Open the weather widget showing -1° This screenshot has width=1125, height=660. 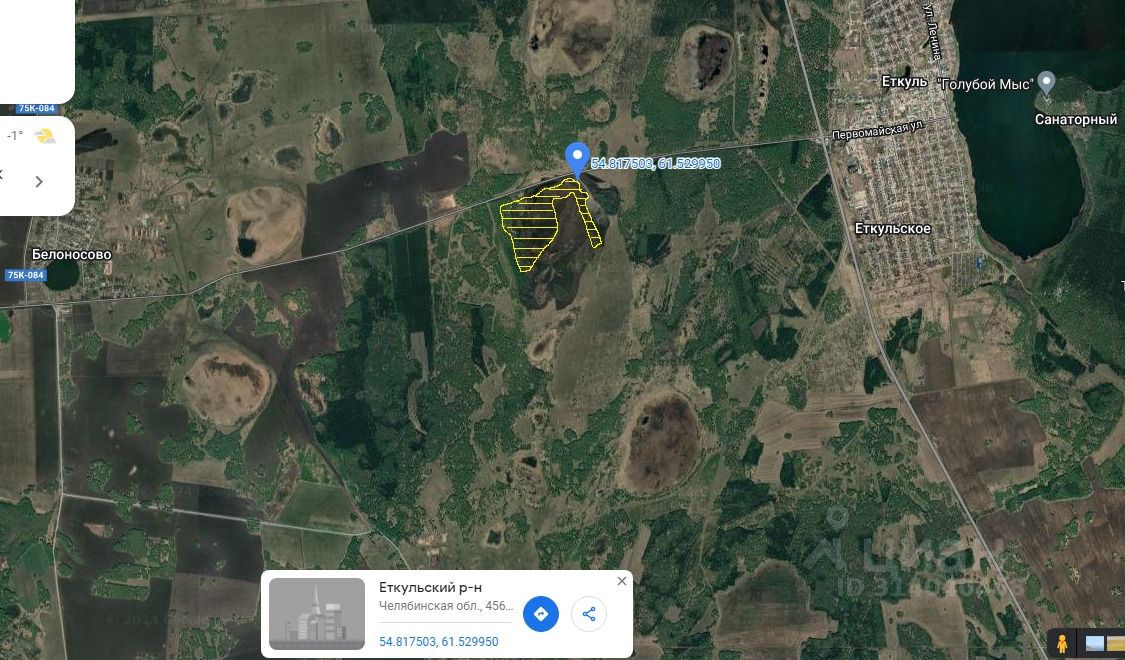pos(30,137)
